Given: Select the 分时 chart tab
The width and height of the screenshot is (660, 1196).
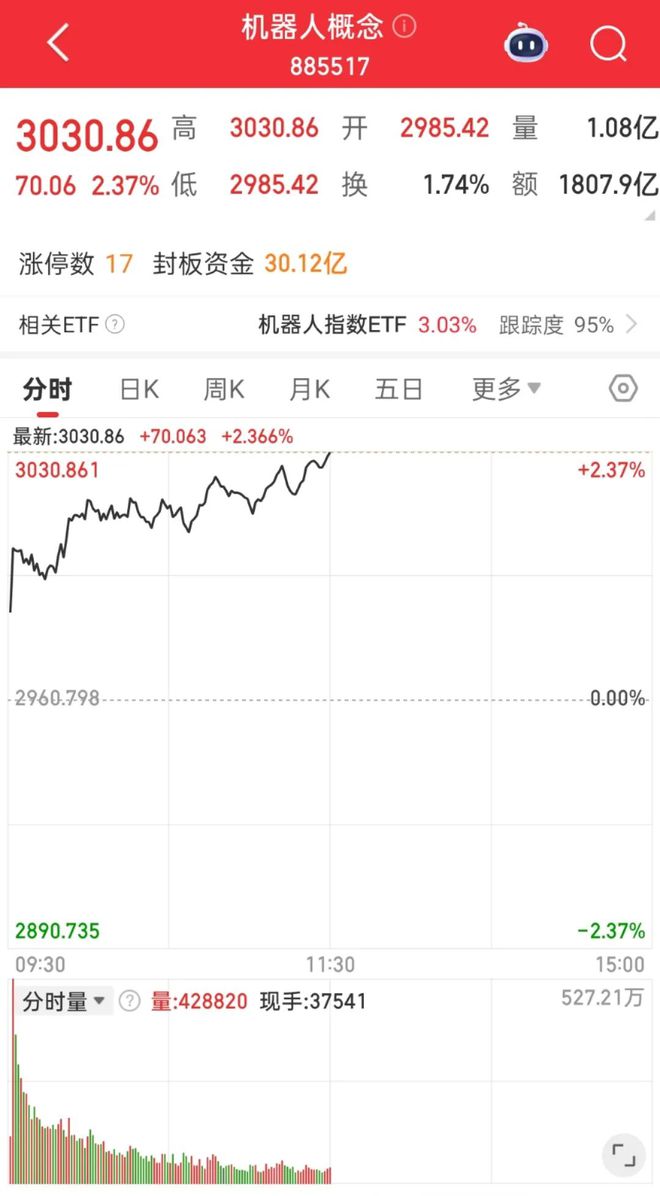Looking at the screenshot, I should tap(47, 390).
